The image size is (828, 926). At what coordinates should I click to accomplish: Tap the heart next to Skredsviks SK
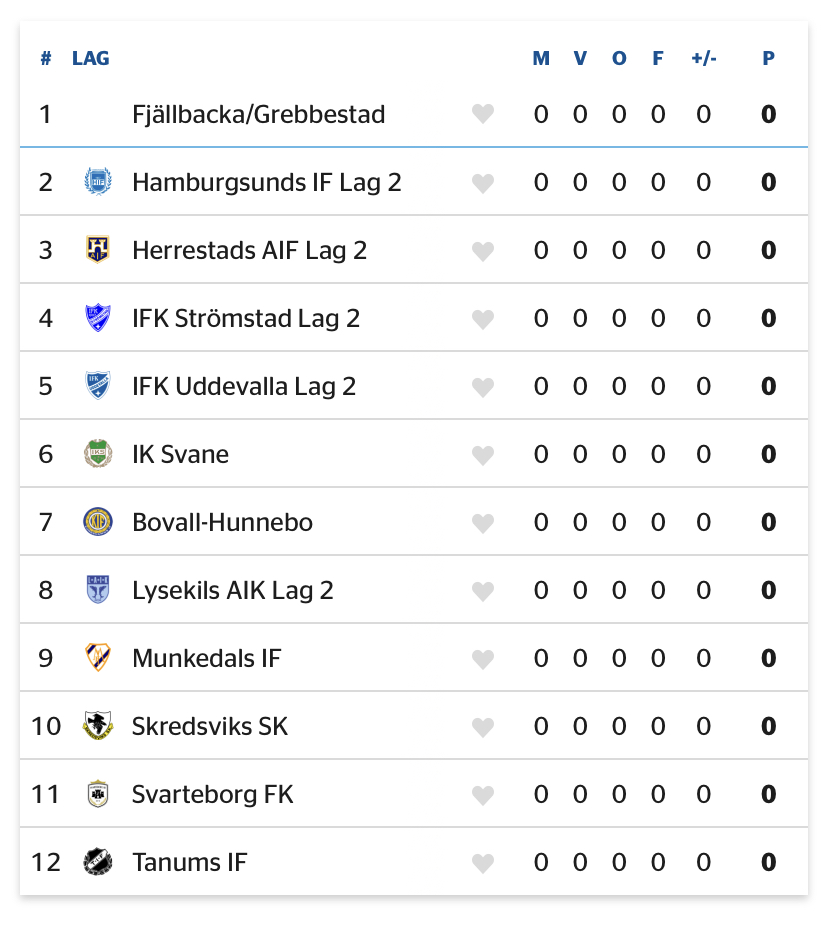point(483,727)
